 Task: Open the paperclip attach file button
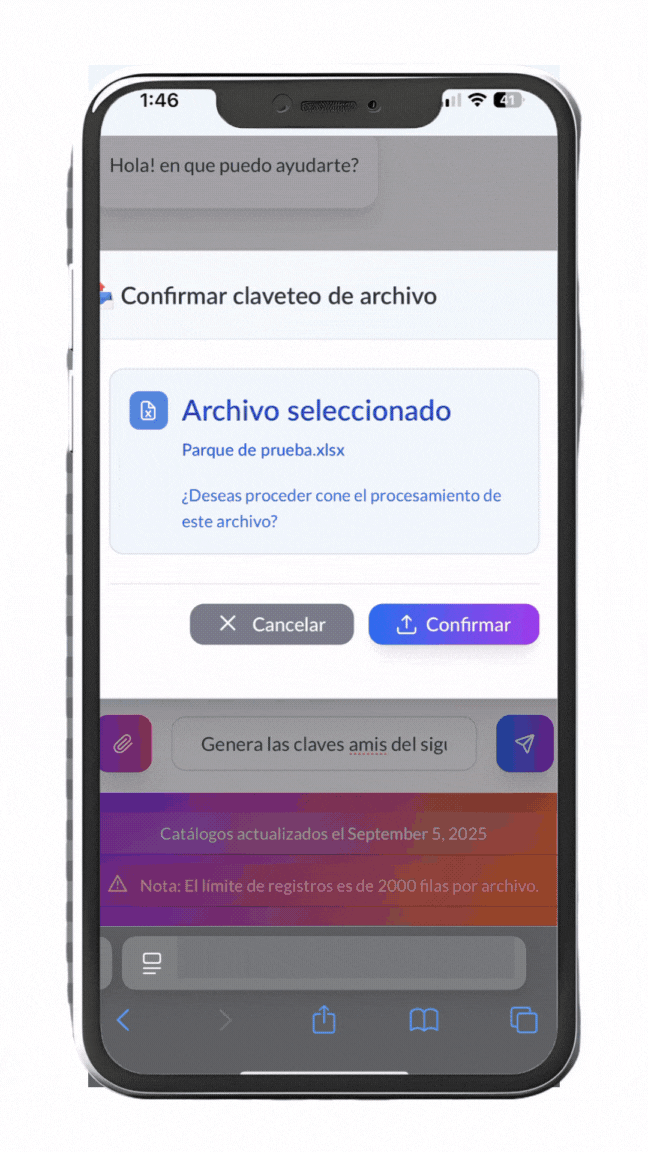click(x=124, y=743)
